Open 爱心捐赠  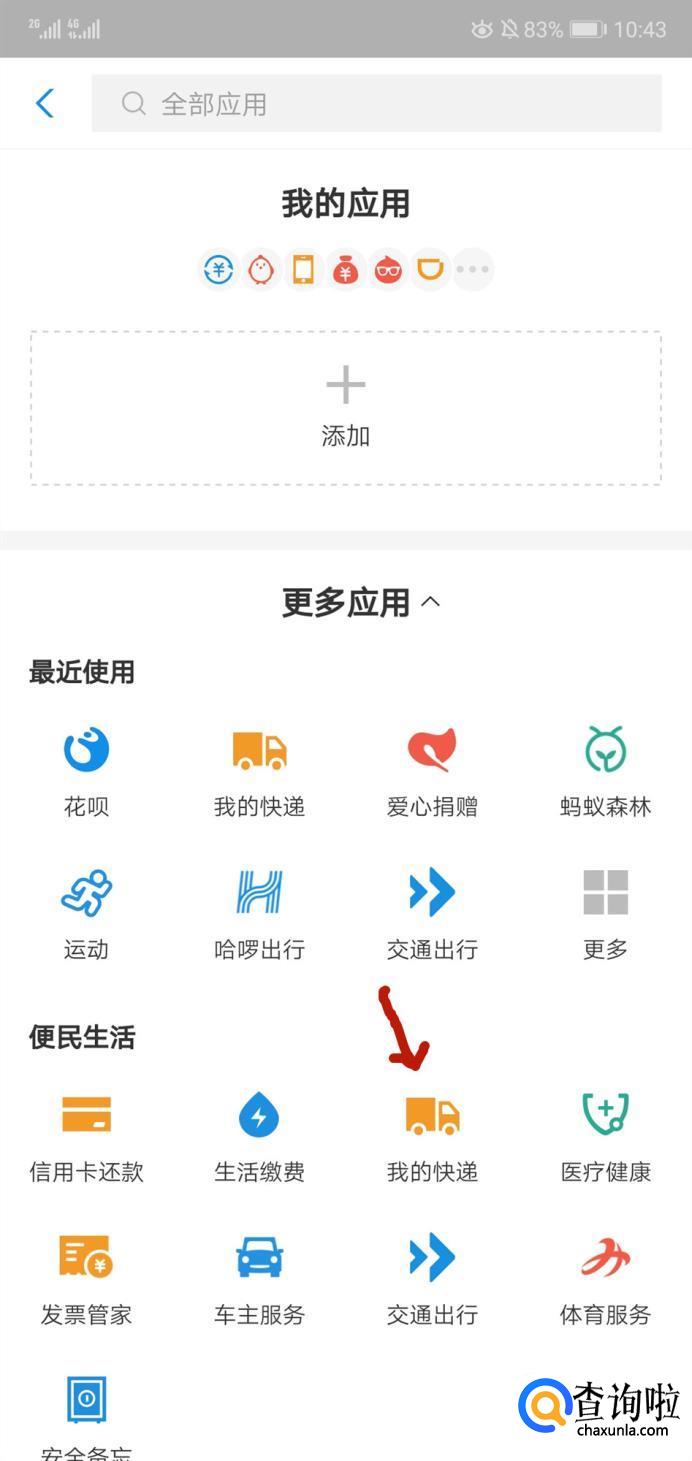point(432,772)
